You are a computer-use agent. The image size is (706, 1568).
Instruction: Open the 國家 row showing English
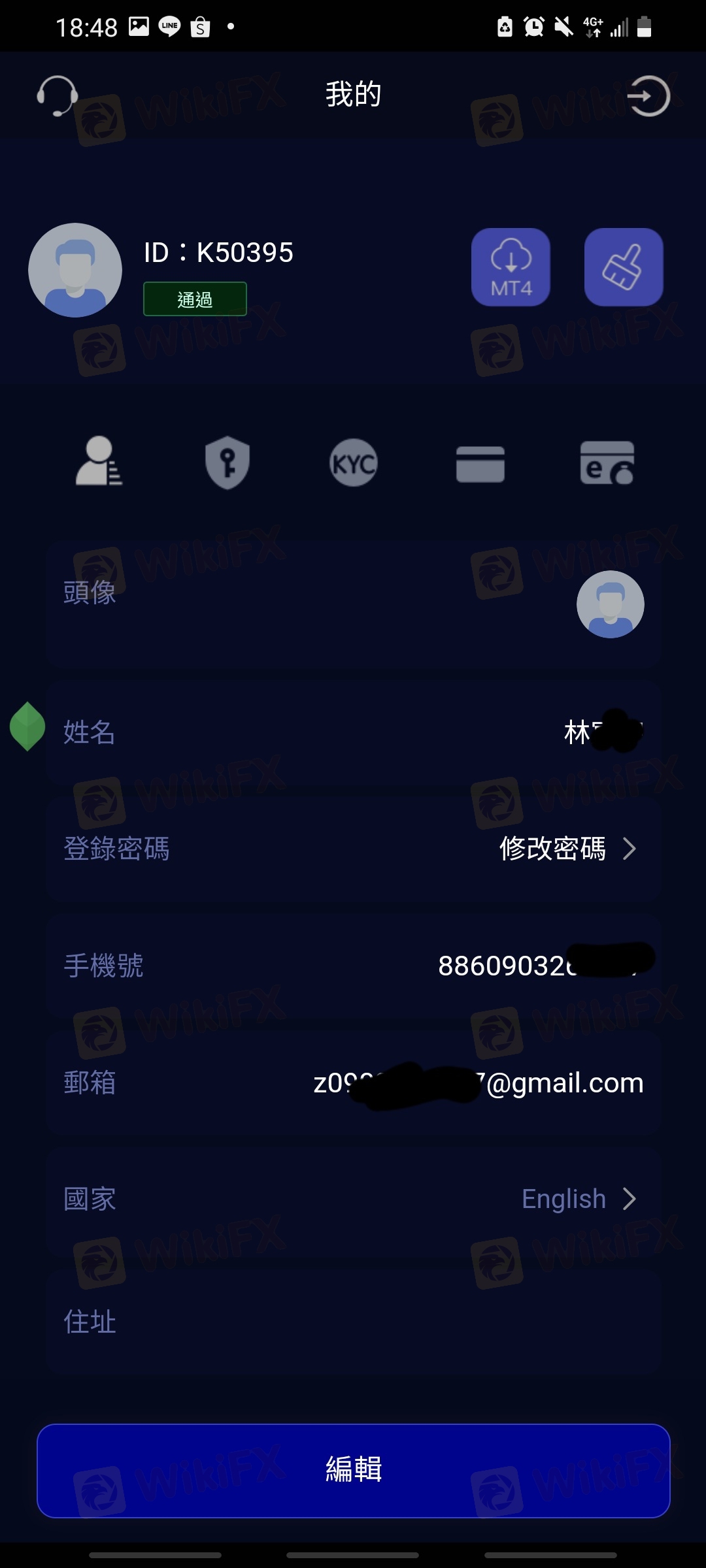point(578,1199)
